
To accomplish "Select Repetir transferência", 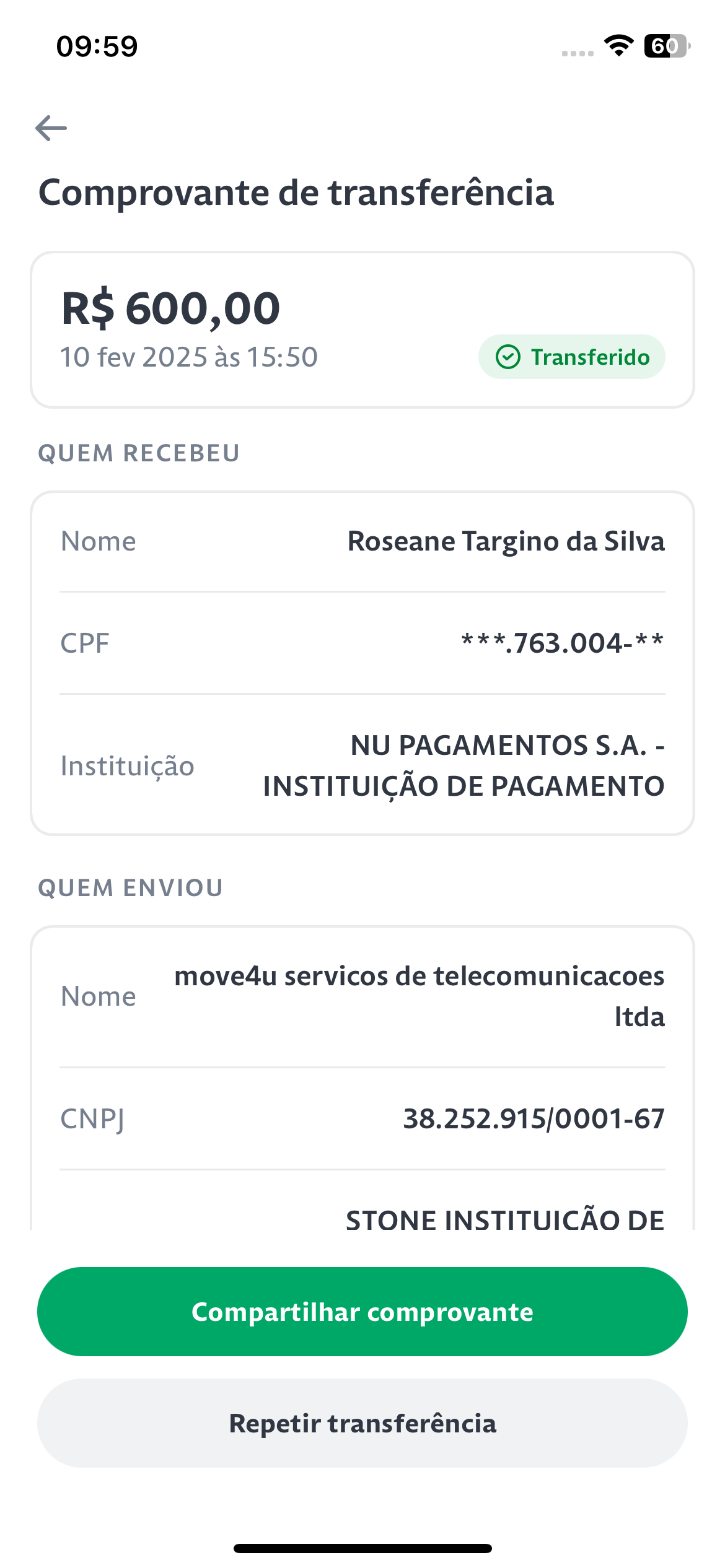I will (362, 1423).
